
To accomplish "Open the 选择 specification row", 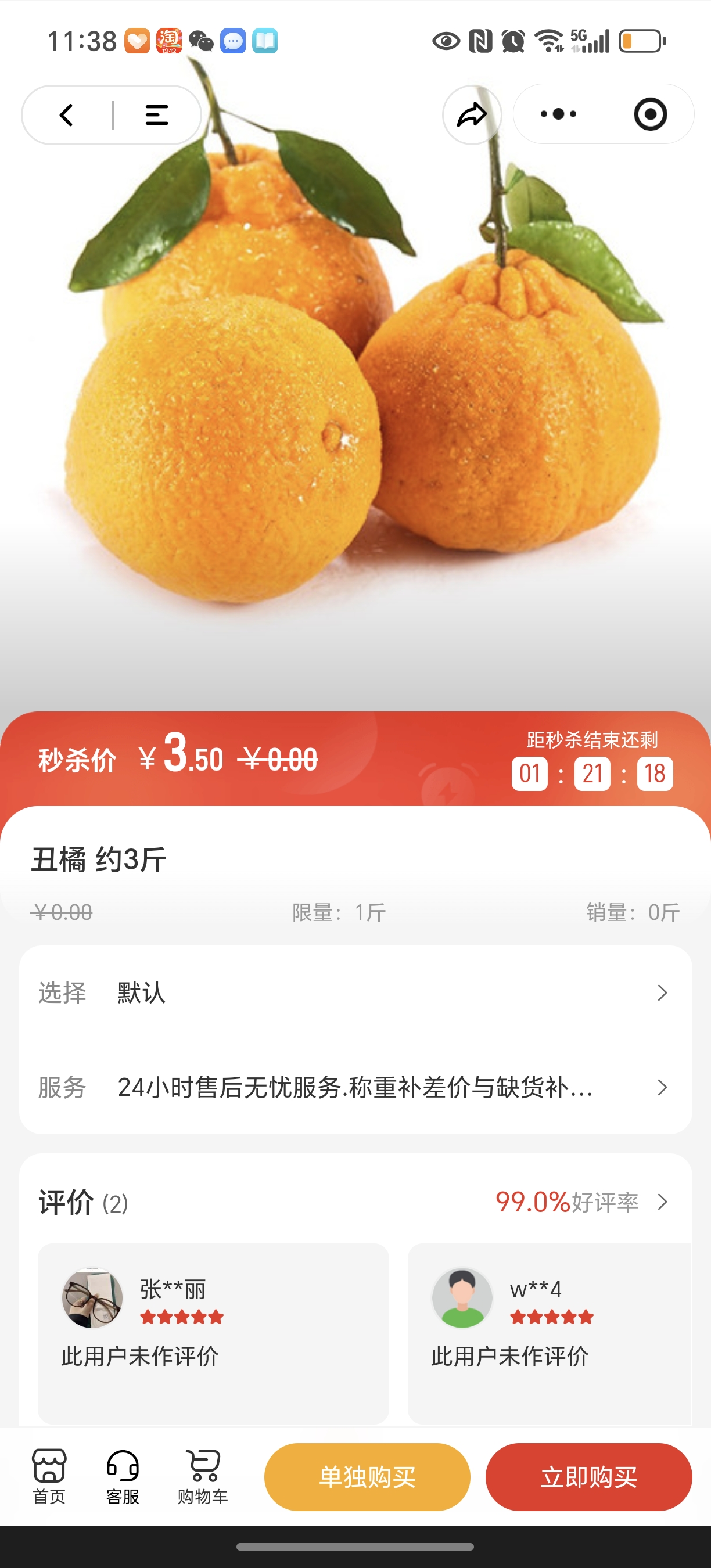I will 355,993.
